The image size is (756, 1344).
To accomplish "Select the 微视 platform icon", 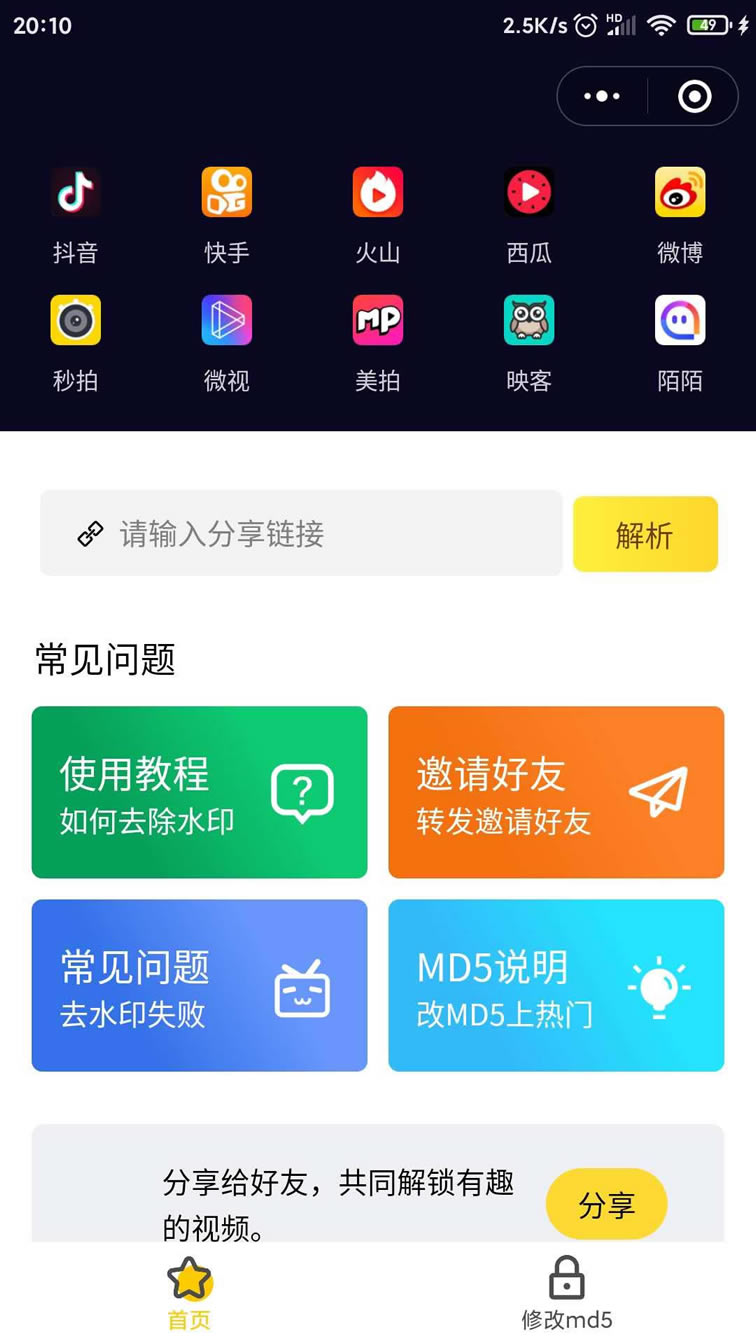I will (x=227, y=320).
